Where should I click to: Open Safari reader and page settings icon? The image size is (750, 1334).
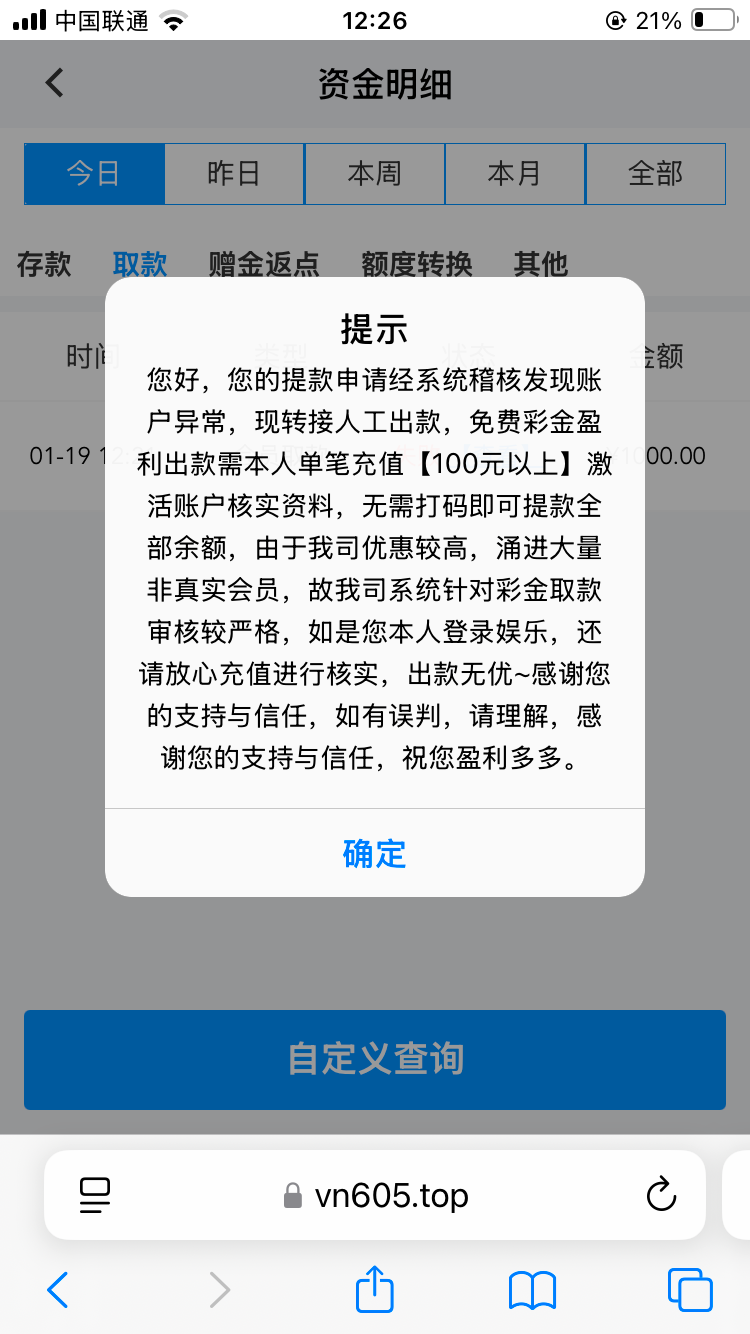pyautogui.click(x=95, y=1195)
